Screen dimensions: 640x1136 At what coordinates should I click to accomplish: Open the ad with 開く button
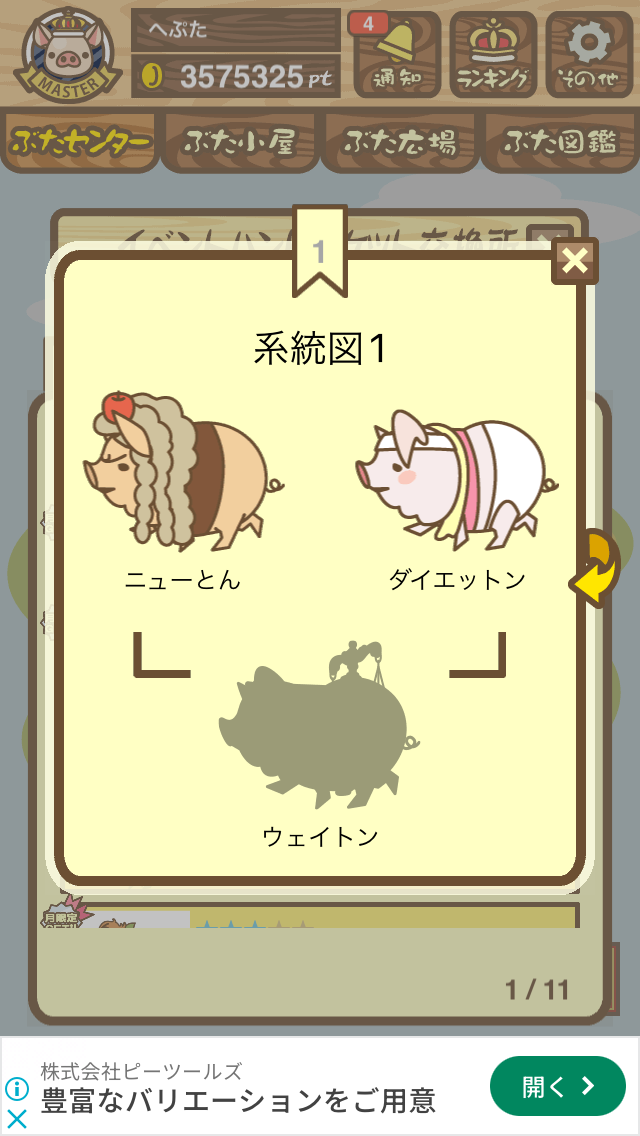(557, 1085)
